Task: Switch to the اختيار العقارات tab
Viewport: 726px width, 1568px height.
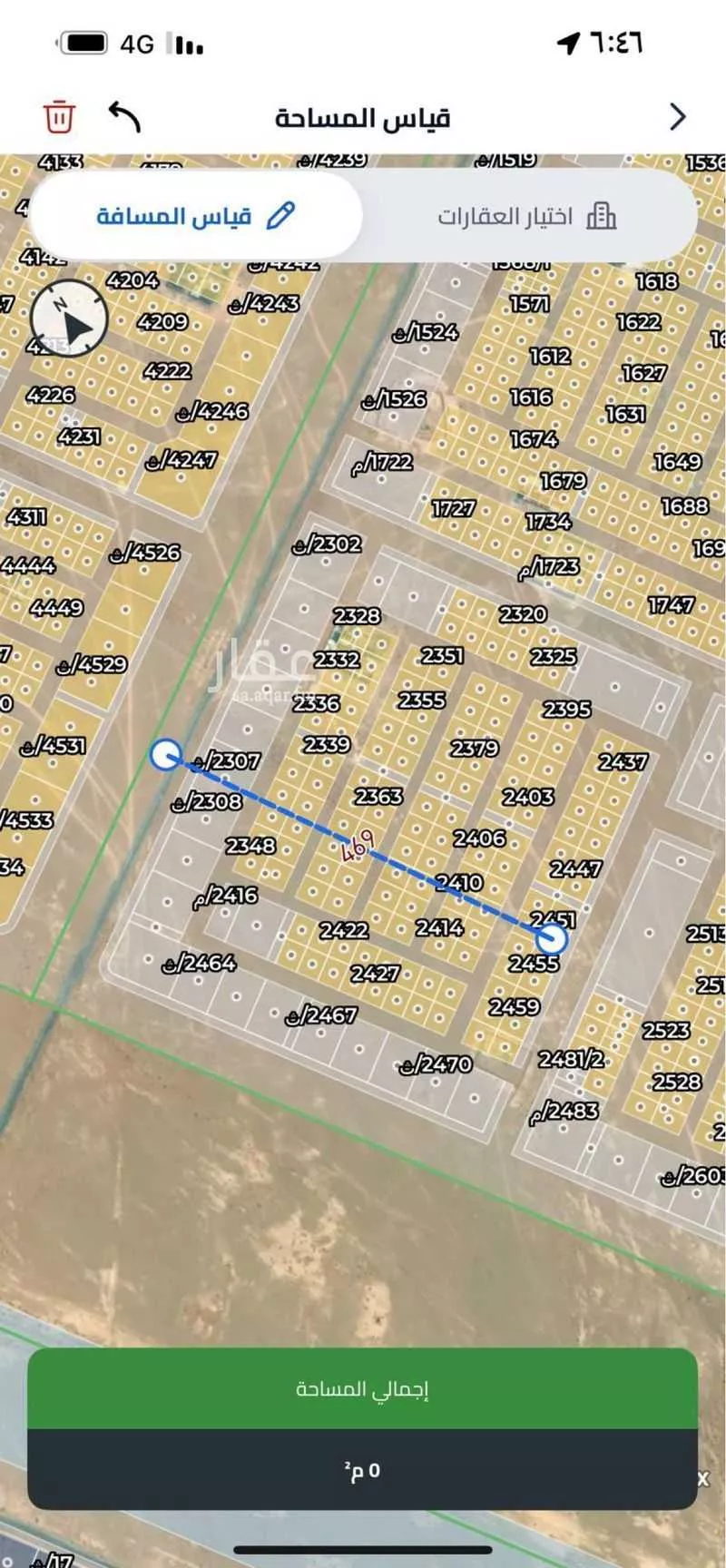Action: tap(526, 216)
